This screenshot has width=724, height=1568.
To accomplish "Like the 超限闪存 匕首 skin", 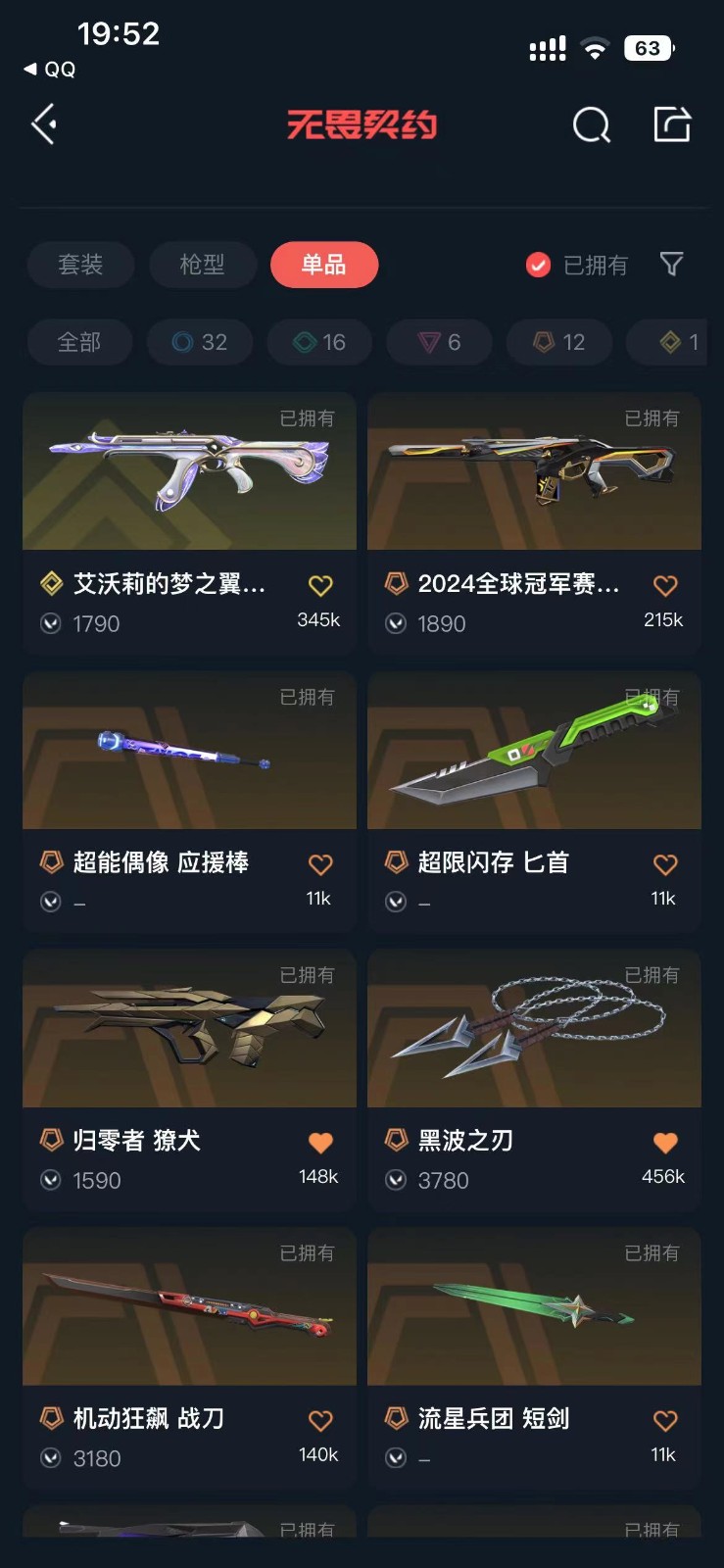I will (665, 864).
